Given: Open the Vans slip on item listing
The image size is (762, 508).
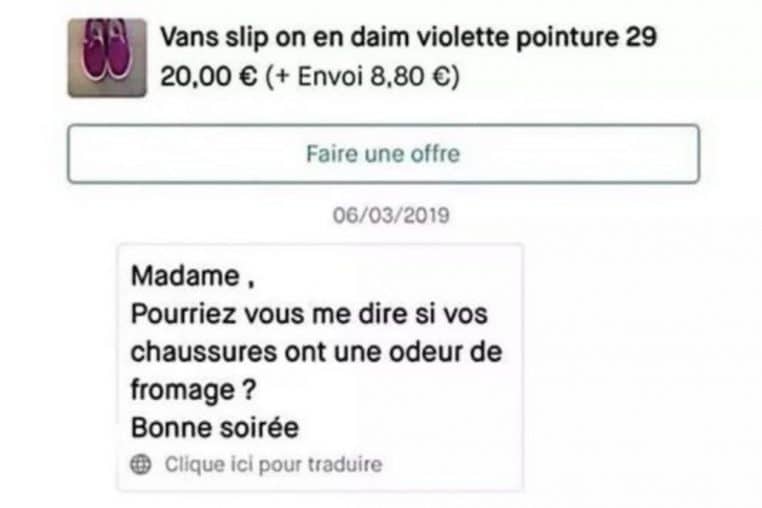Looking at the screenshot, I should pos(409,38).
